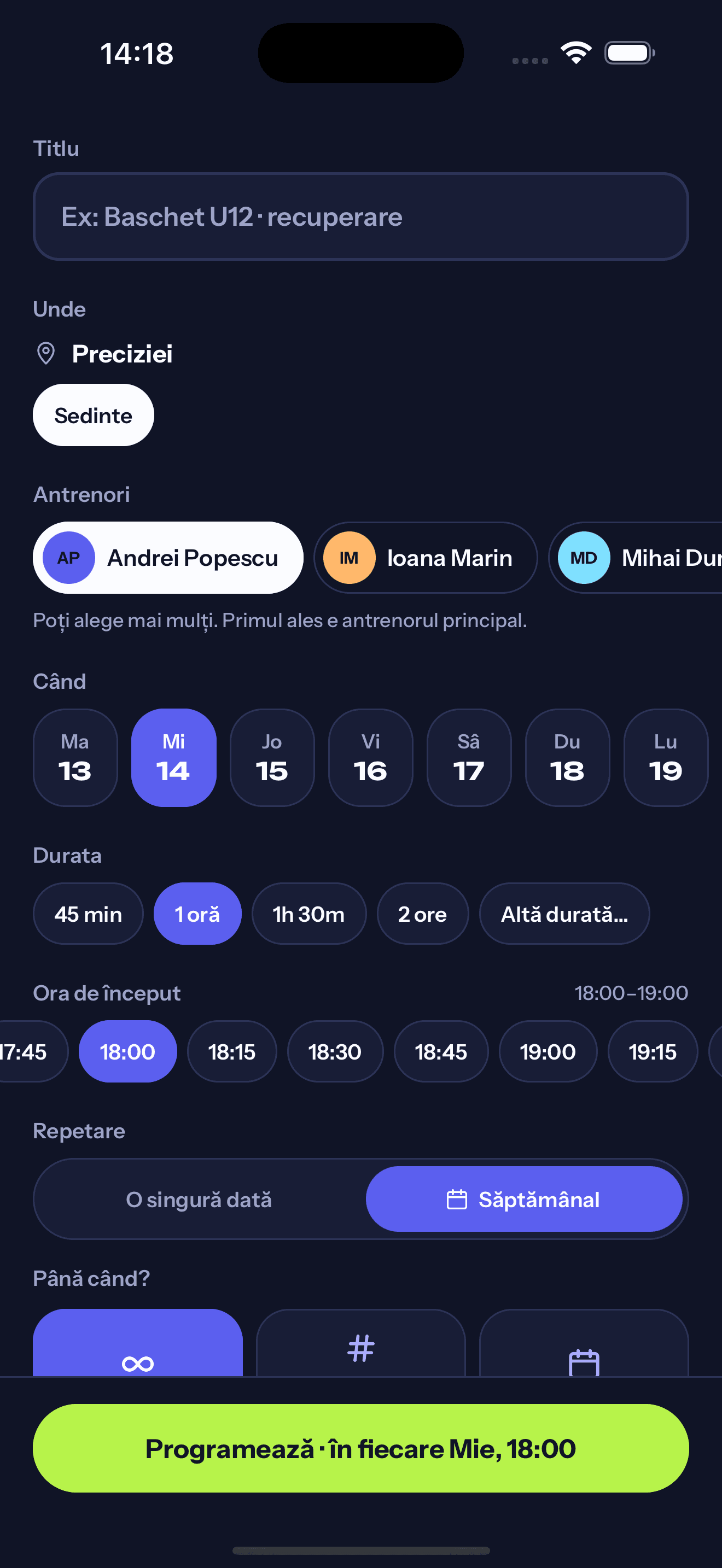This screenshot has height=1568, width=722.
Task: Choose the number-of-sessions hashtag option
Action: pyautogui.click(x=361, y=1343)
